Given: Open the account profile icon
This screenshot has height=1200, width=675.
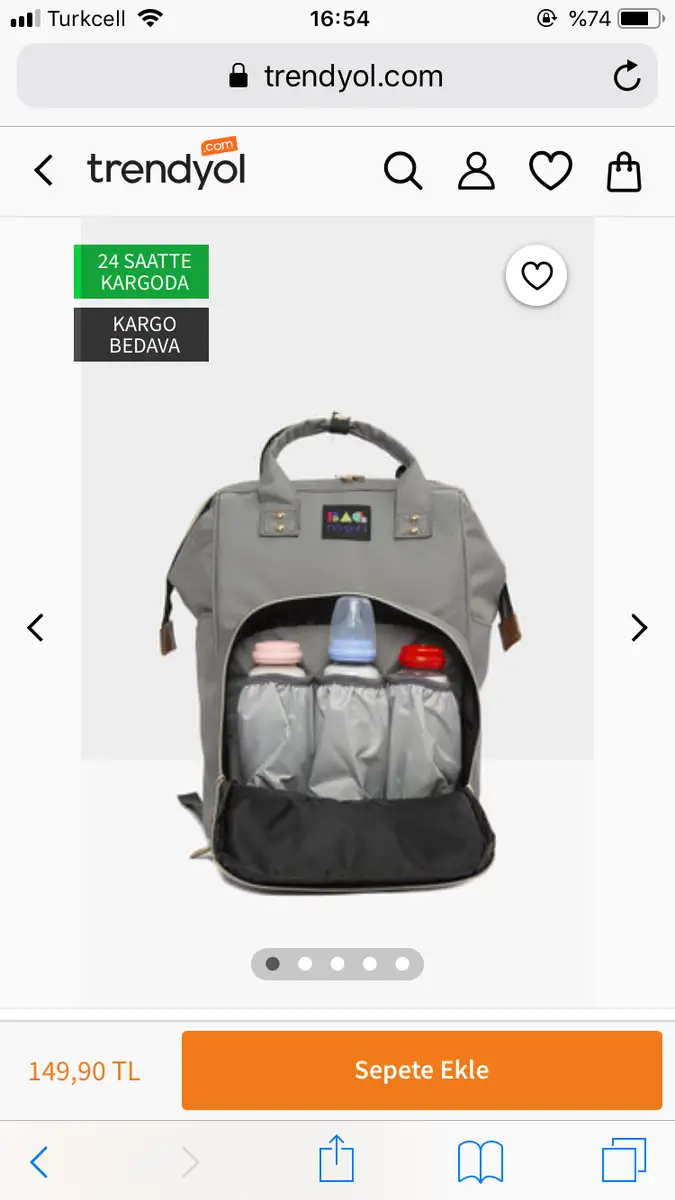Looking at the screenshot, I should 476,171.
